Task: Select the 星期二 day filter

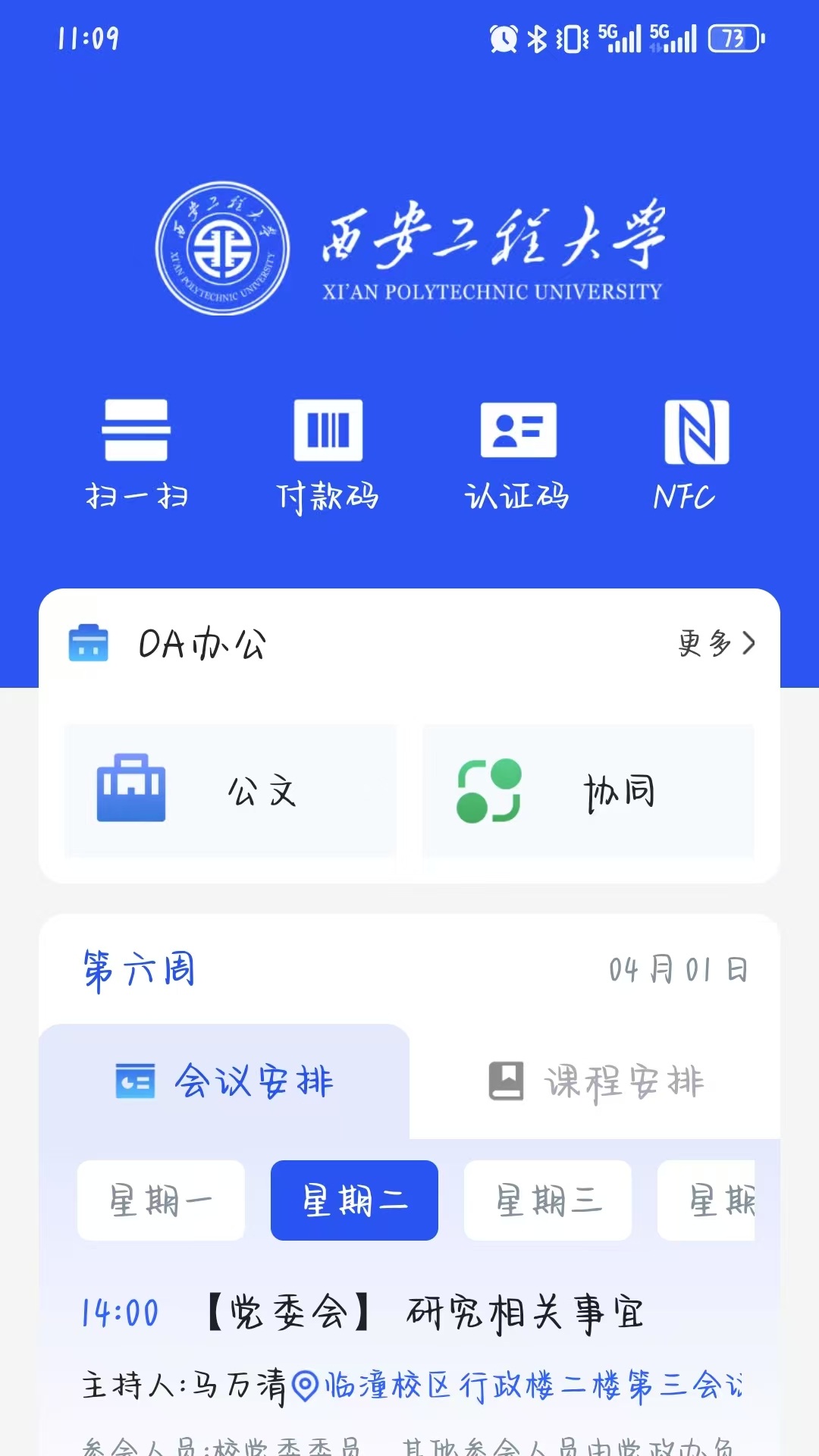Action: [x=354, y=1200]
